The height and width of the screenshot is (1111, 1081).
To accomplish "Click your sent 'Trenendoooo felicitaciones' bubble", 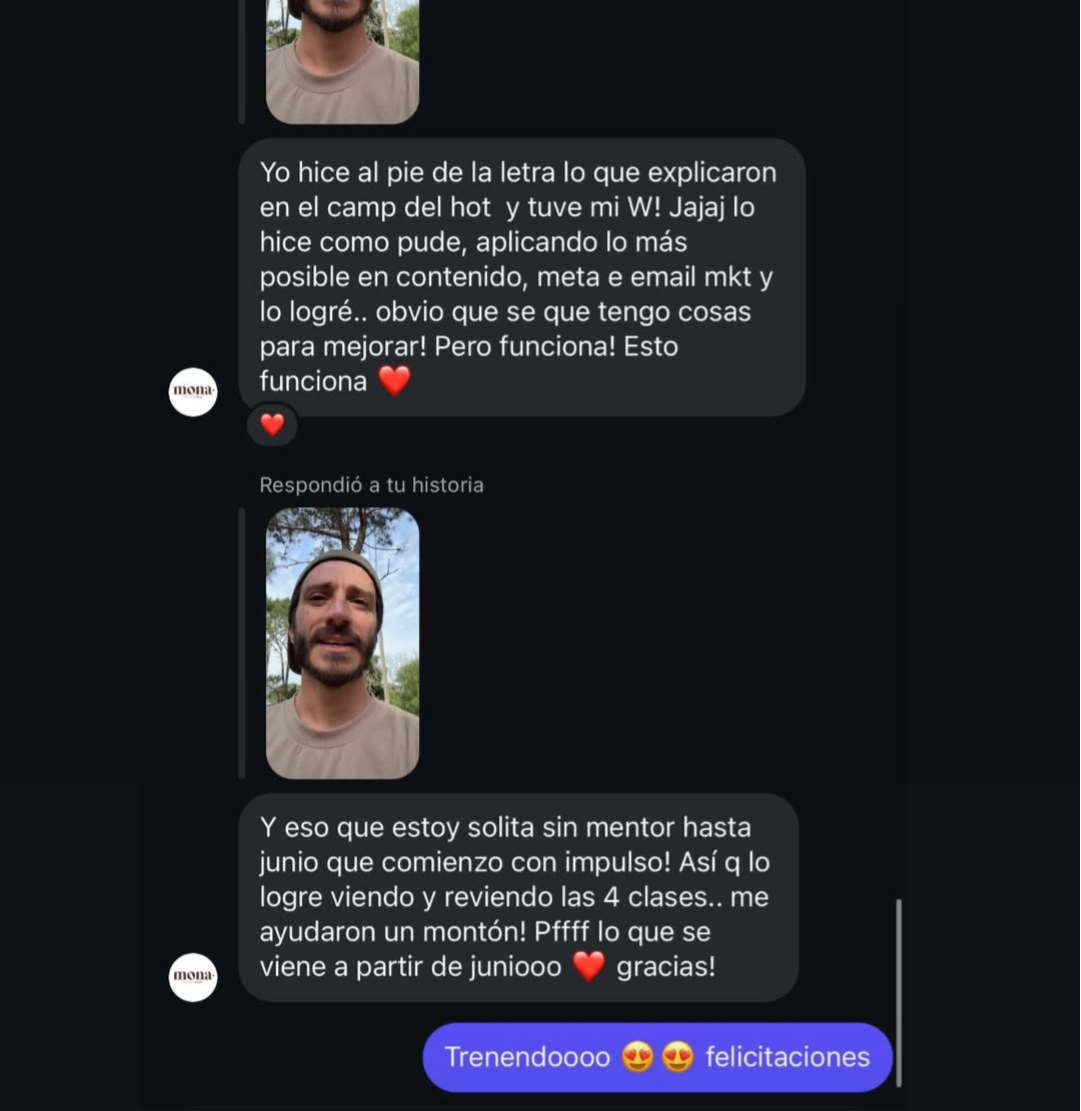I will coord(657,1056).
